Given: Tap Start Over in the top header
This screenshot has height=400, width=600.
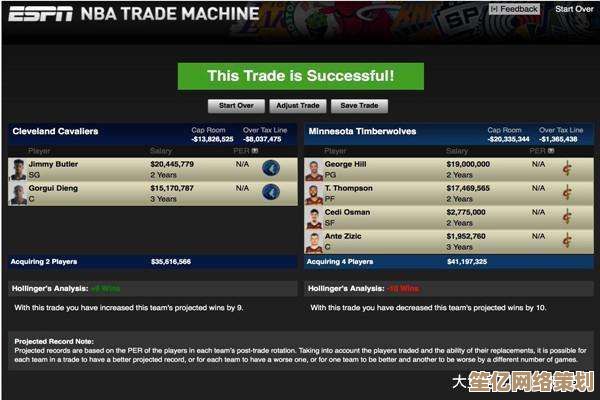Looking at the screenshot, I should 574,8.
